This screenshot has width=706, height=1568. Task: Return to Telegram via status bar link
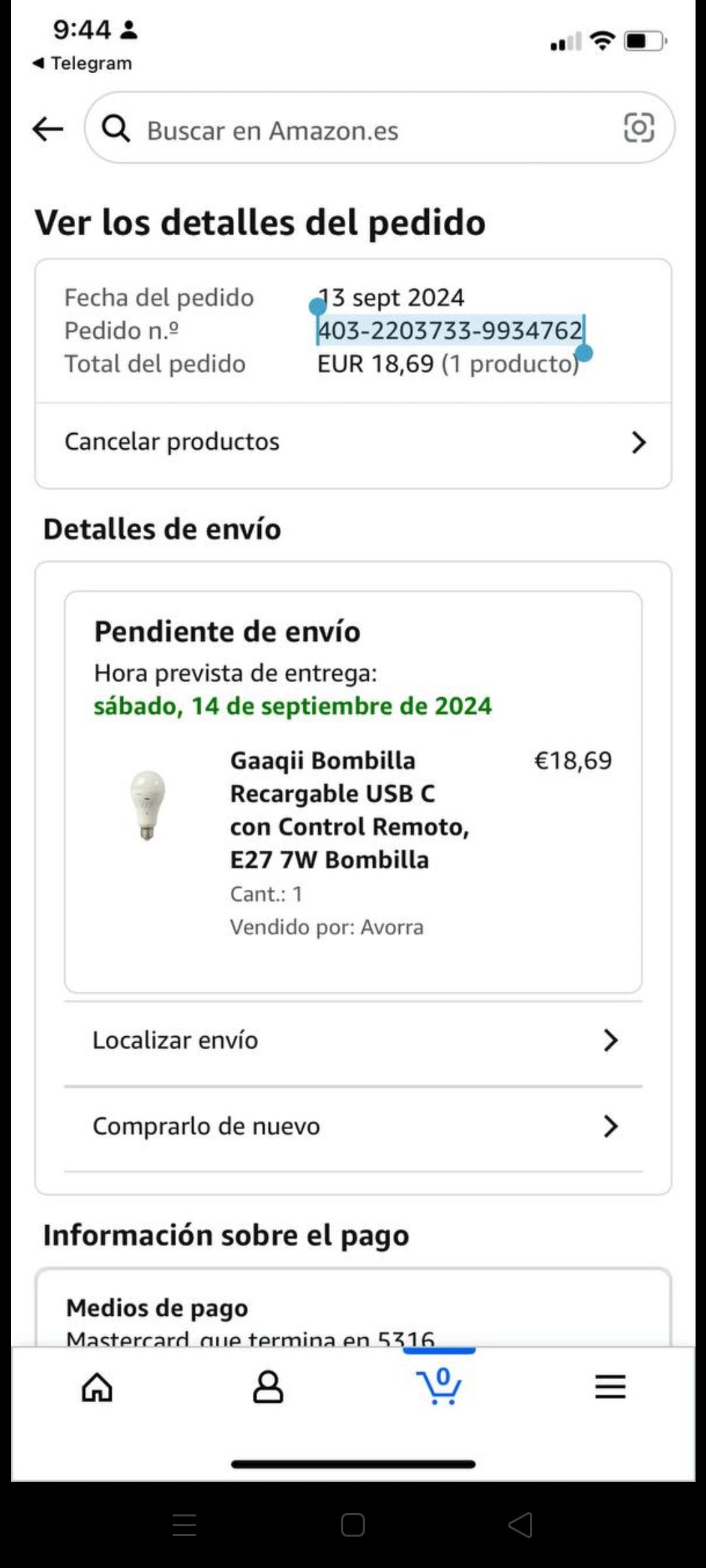click(82, 63)
